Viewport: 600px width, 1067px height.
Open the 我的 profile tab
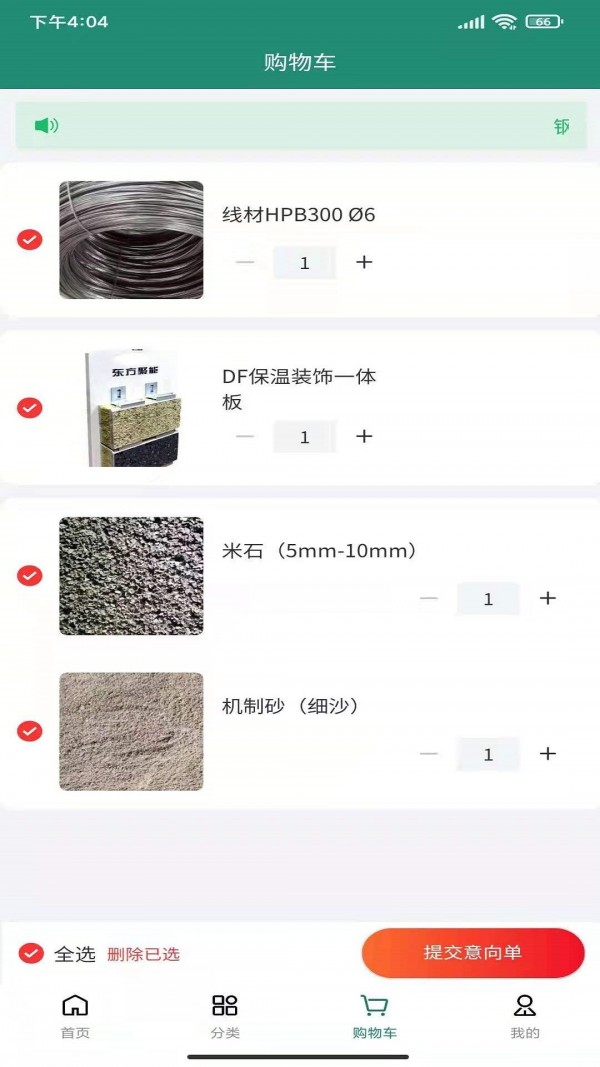524,1015
